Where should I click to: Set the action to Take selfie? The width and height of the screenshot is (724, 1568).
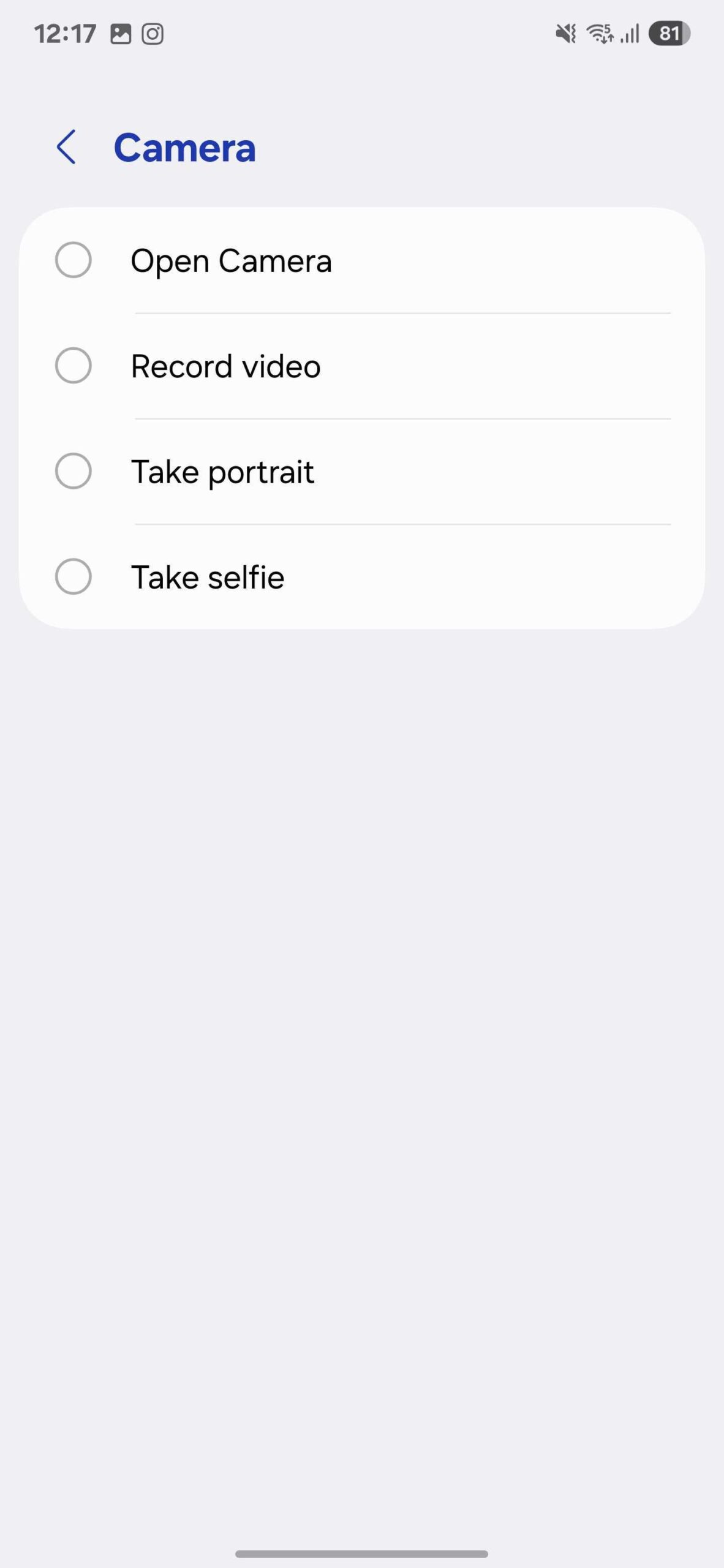point(74,576)
